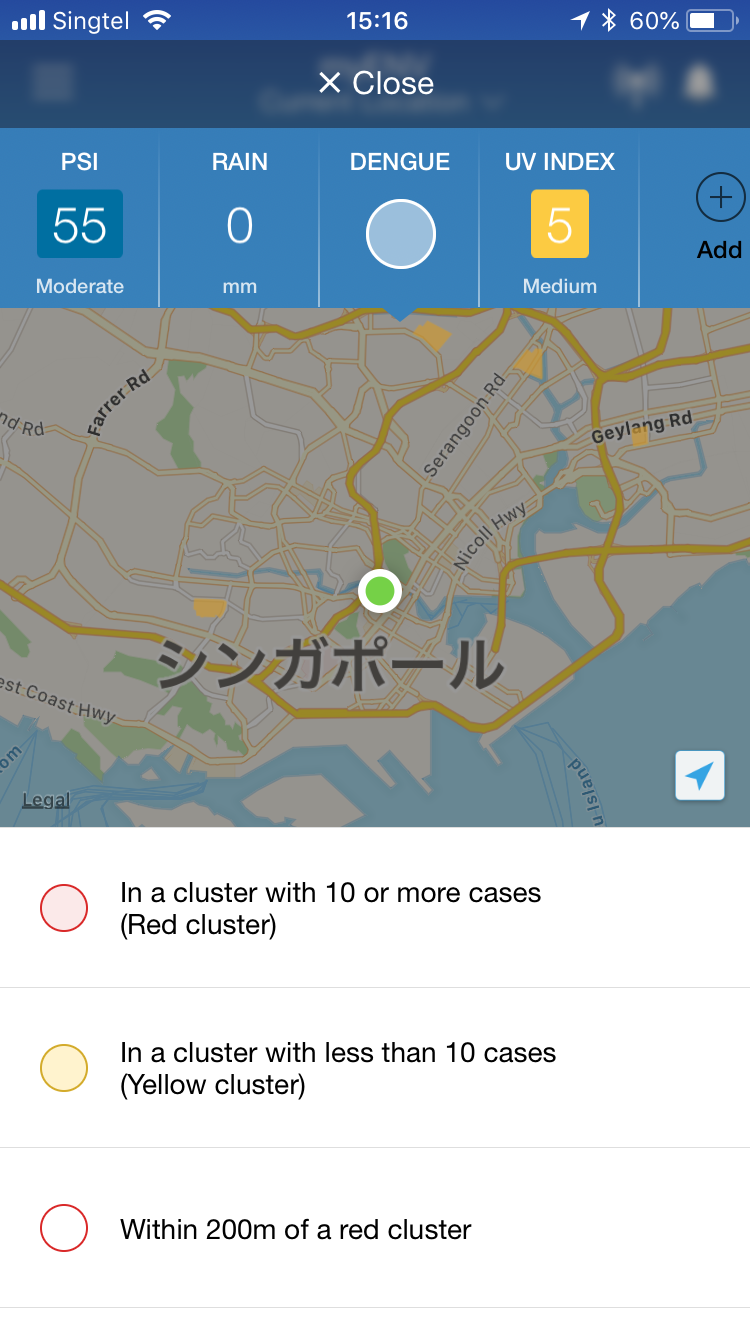
Task: Close the overlay panel
Action: click(375, 83)
